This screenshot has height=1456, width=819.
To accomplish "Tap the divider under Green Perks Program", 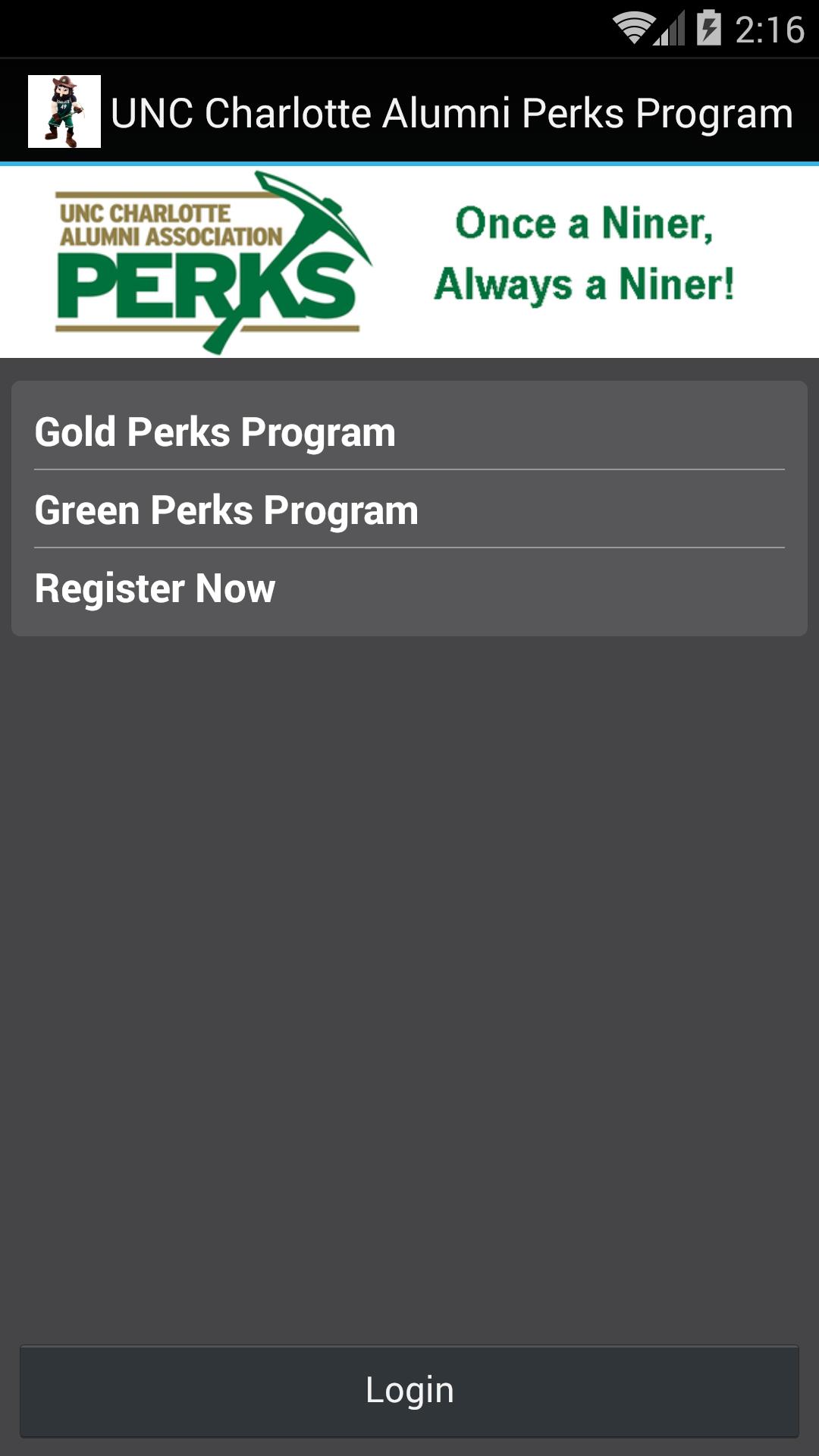I will point(409,548).
